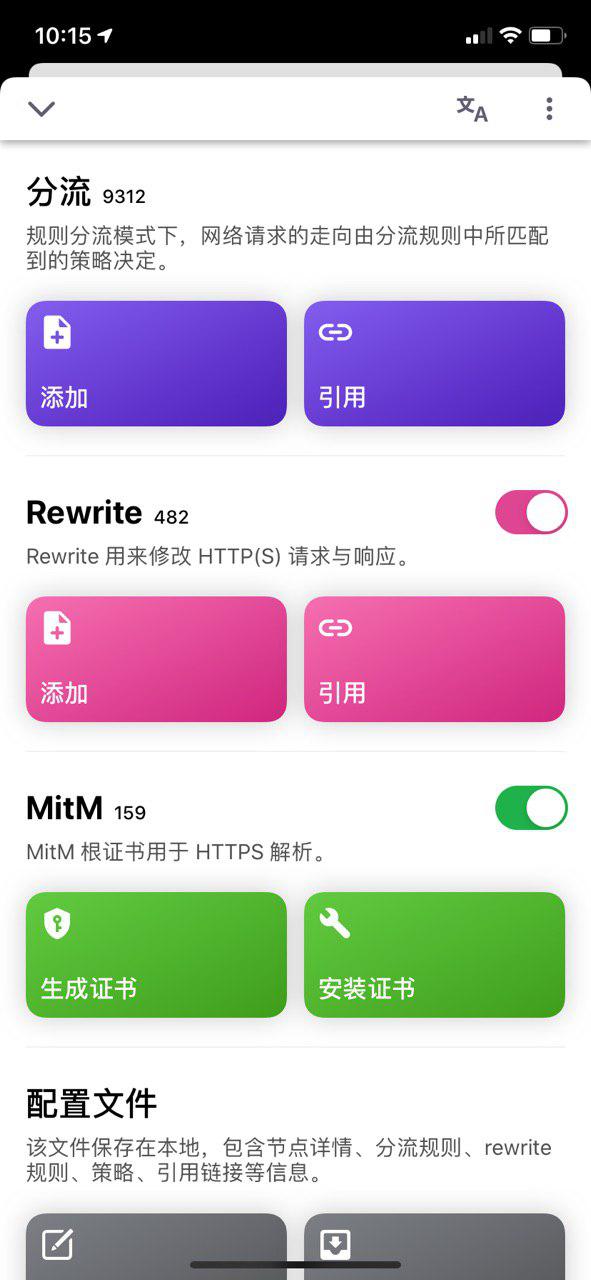Tap 添加 under the Rewrite section
The height and width of the screenshot is (1280, 591).
[x=156, y=659]
